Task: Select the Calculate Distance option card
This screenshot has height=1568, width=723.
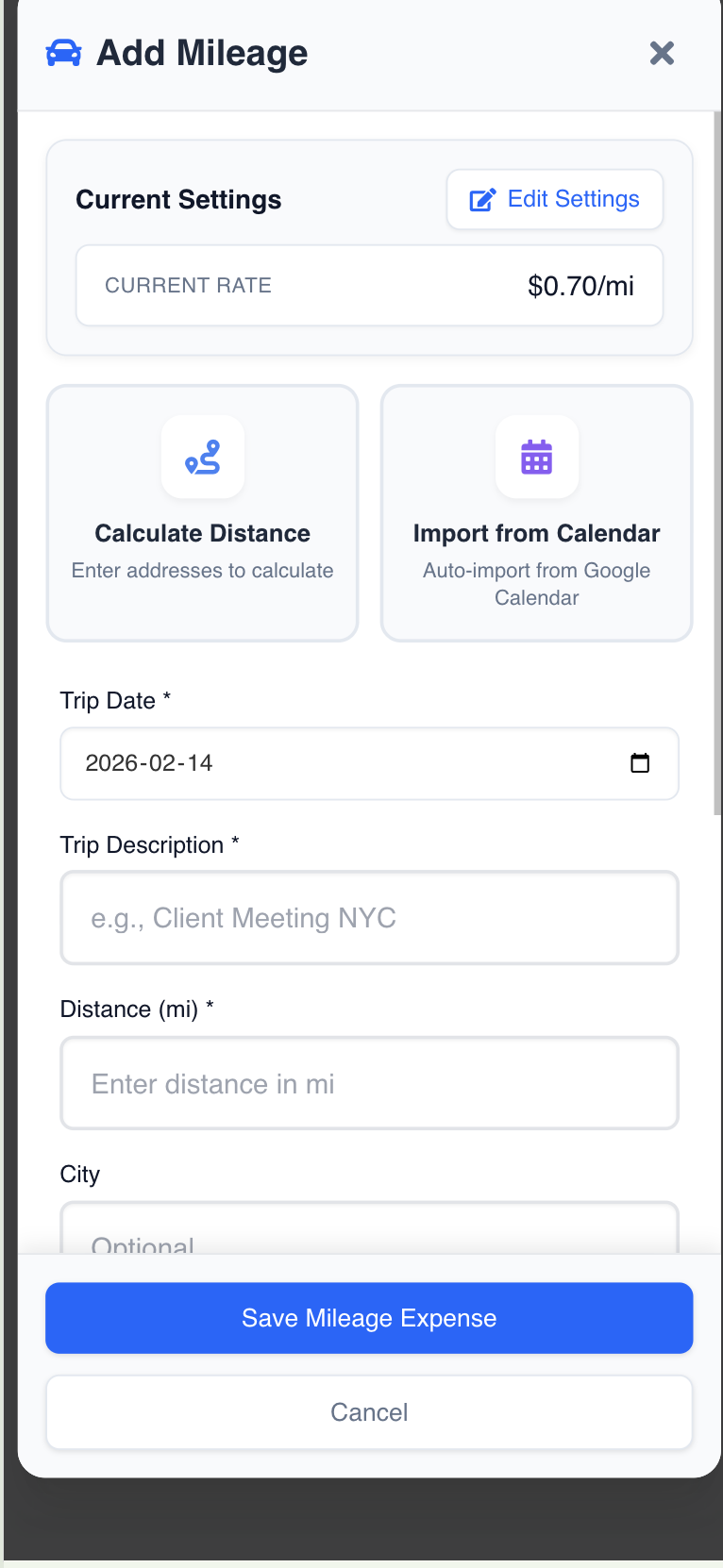Action: click(x=202, y=513)
